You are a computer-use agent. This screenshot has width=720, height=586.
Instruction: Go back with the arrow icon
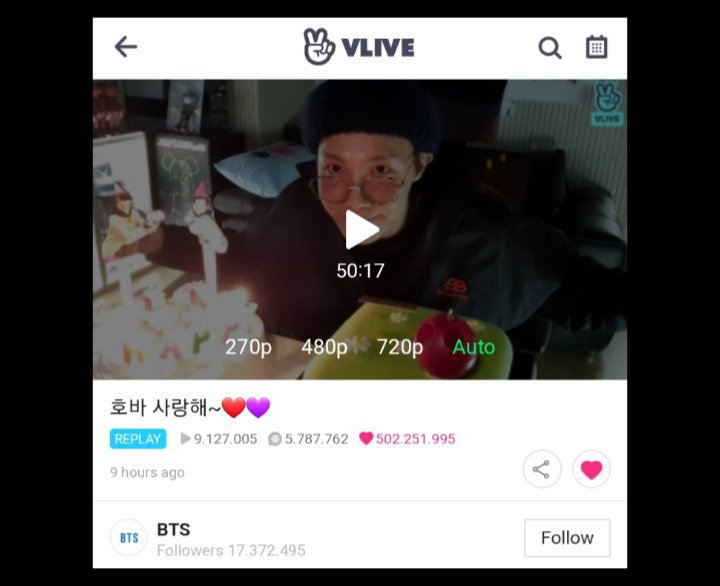125,47
